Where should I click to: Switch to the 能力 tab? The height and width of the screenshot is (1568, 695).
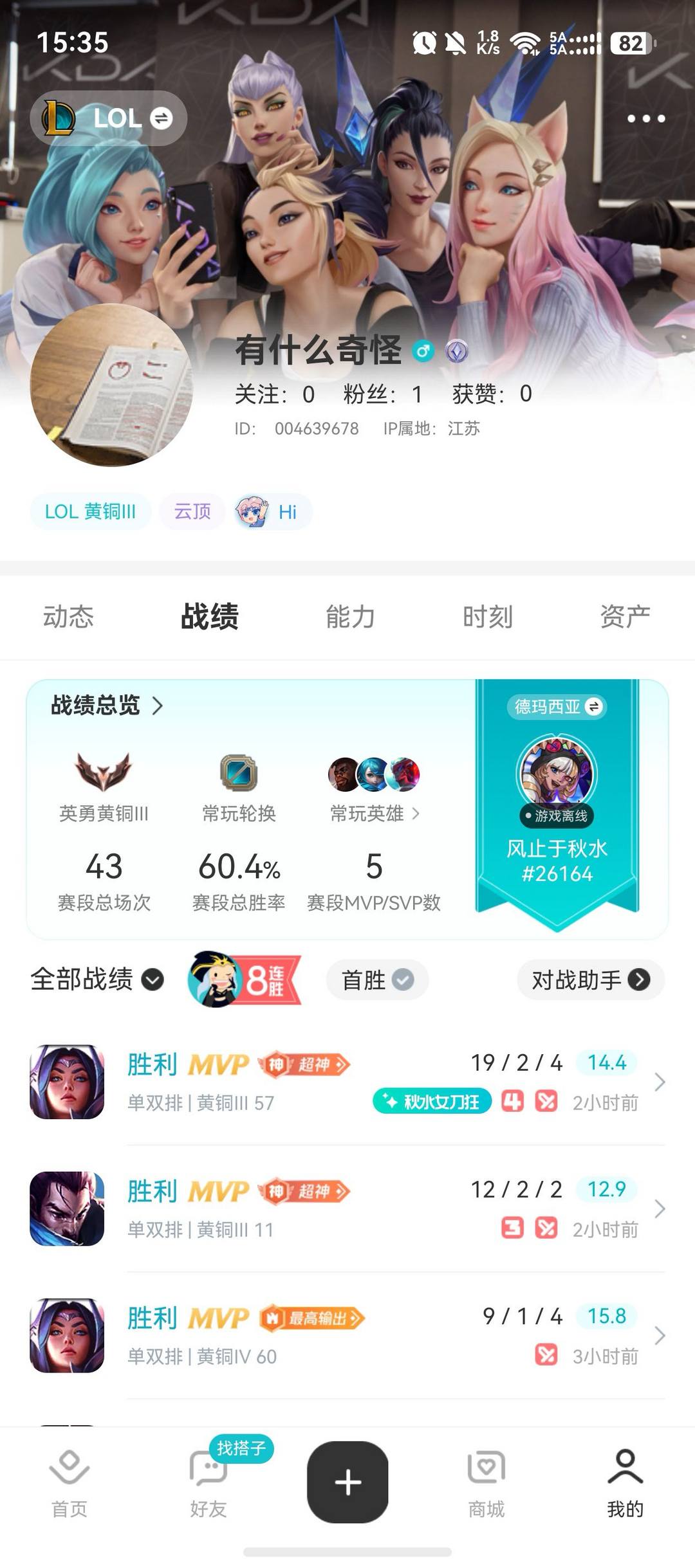(x=350, y=616)
